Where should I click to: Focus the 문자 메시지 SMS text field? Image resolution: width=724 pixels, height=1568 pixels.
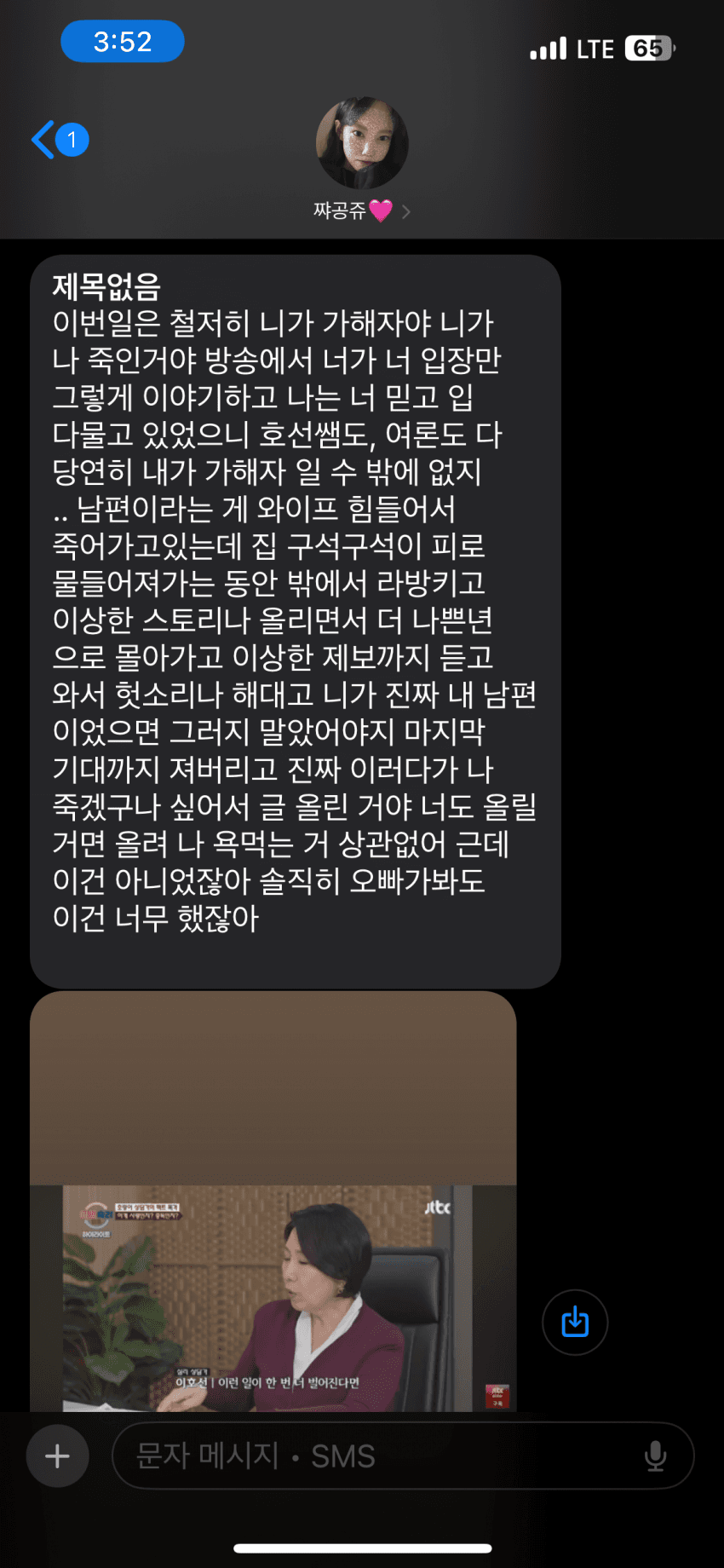click(375, 1456)
